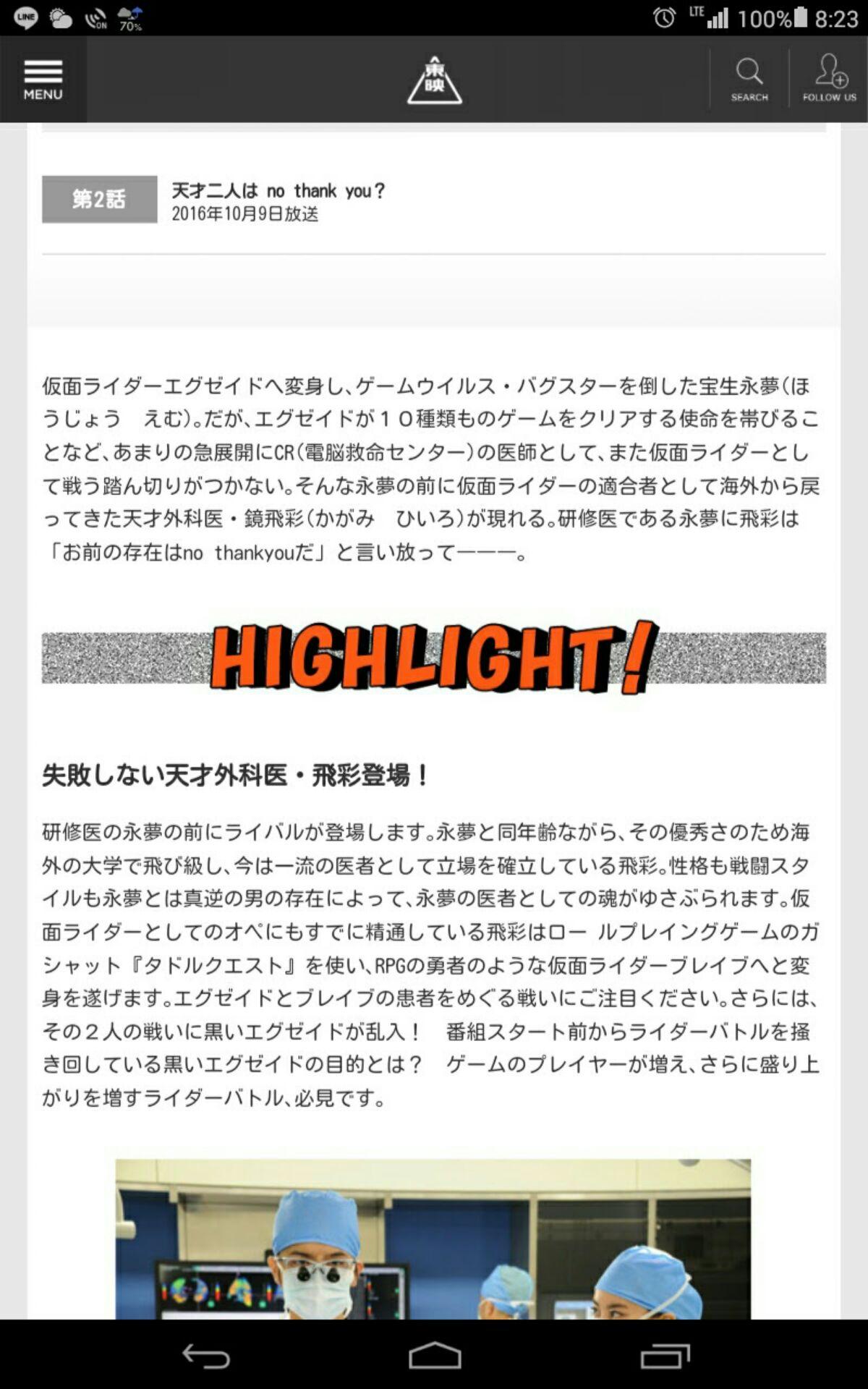
Task: Open the SEARCH icon
Action: pyautogui.click(x=749, y=80)
